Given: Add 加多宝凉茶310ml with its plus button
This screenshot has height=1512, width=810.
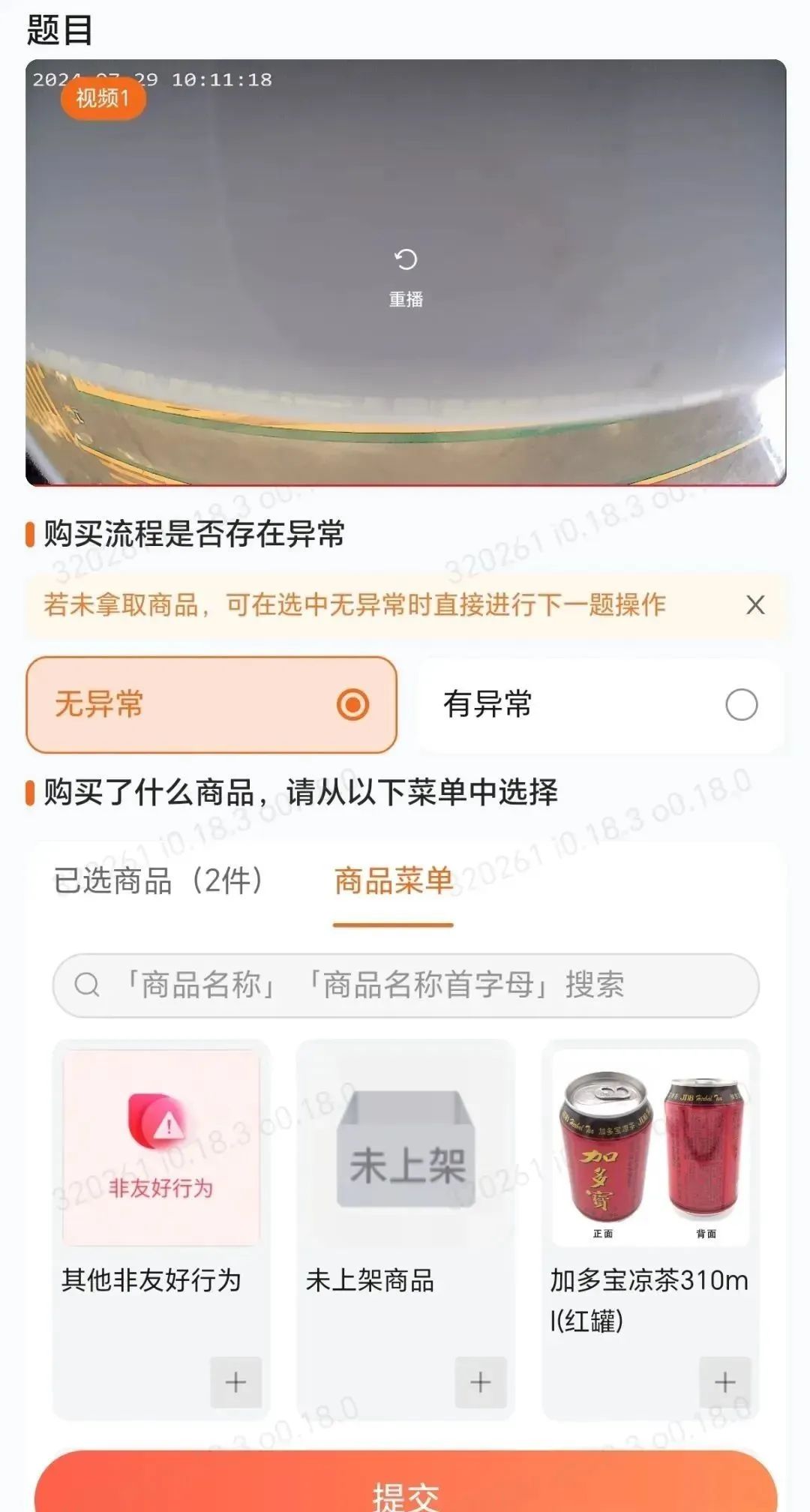Looking at the screenshot, I should tap(724, 1381).
